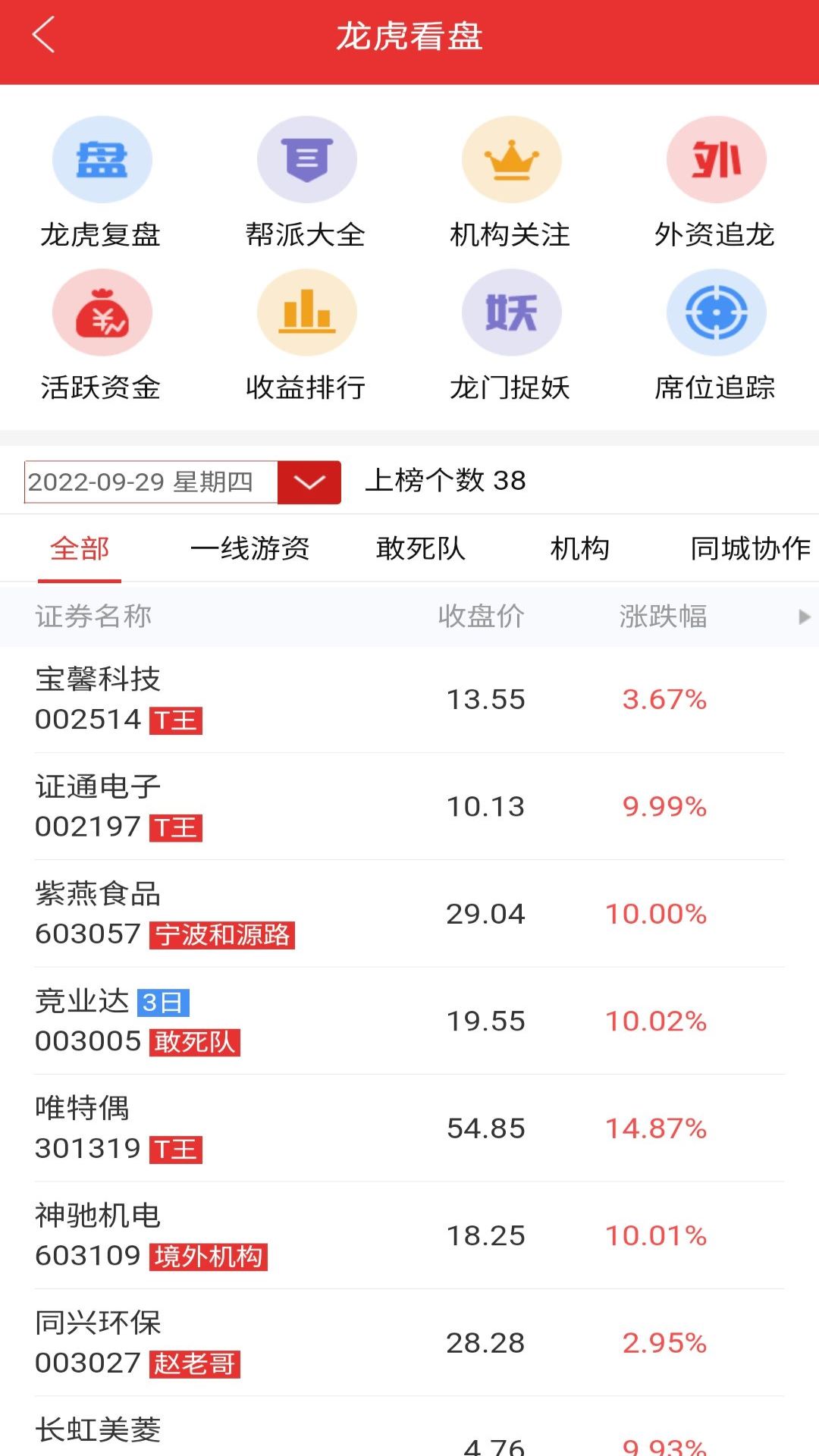The width and height of the screenshot is (819, 1456).
Task: Open stock 证通电子 002197
Action: [409, 806]
